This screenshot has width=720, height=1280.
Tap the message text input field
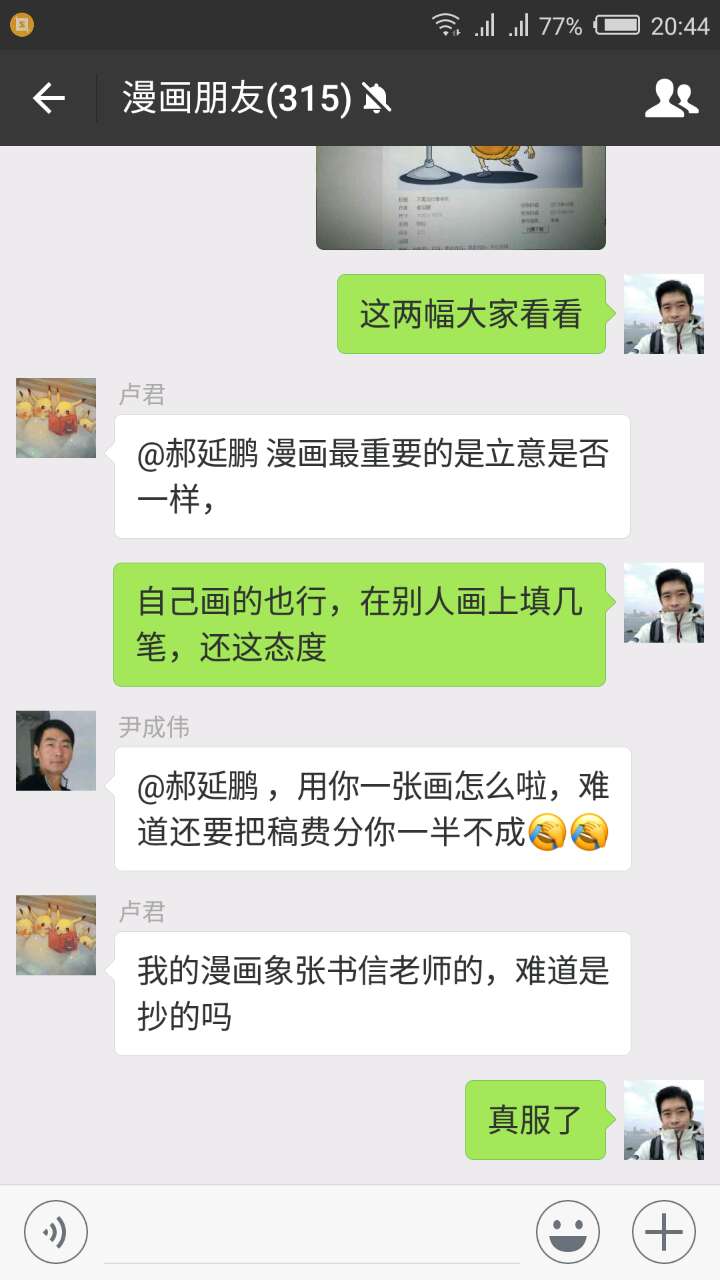pyautogui.click(x=312, y=1232)
